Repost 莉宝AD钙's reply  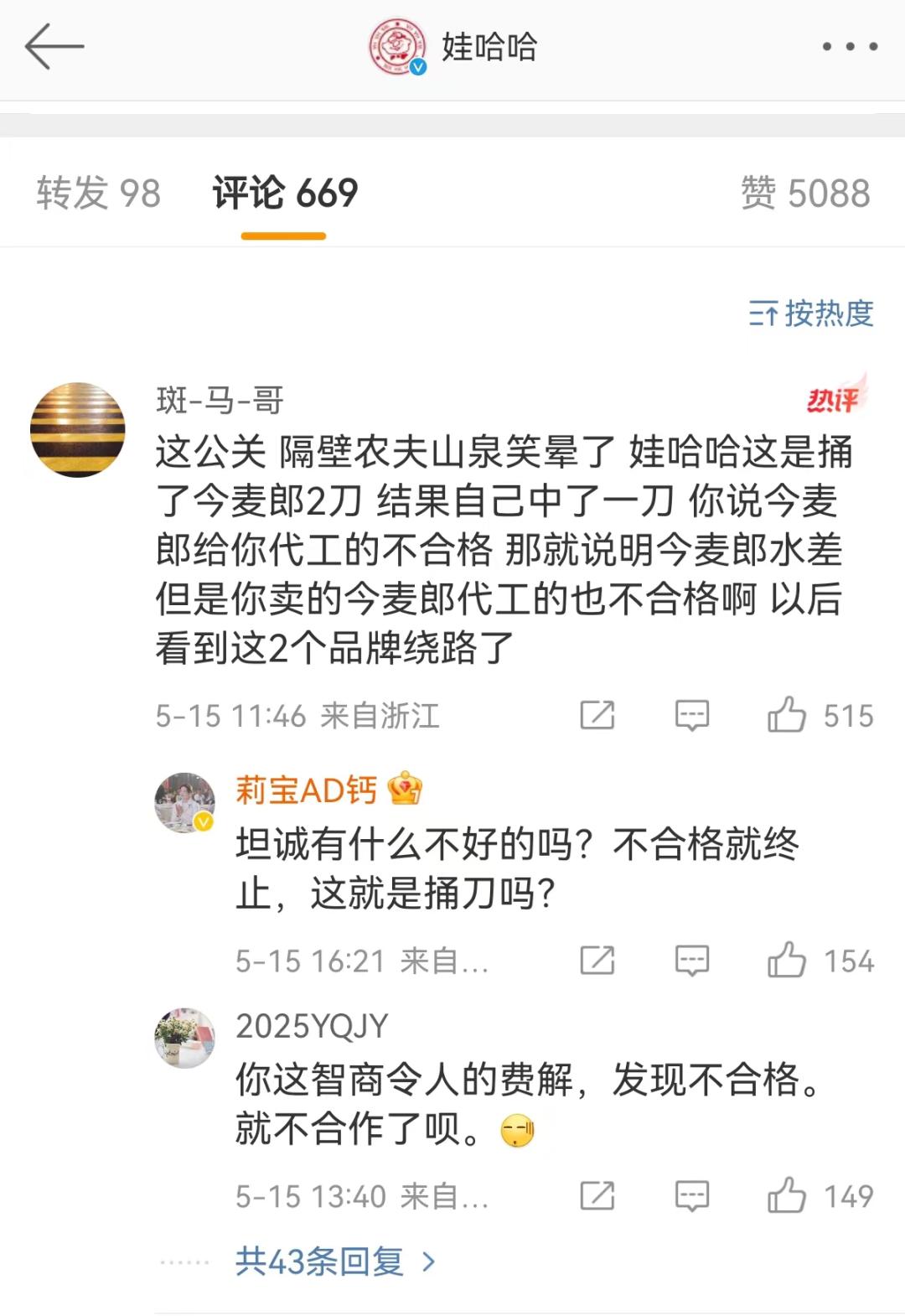(x=597, y=961)
